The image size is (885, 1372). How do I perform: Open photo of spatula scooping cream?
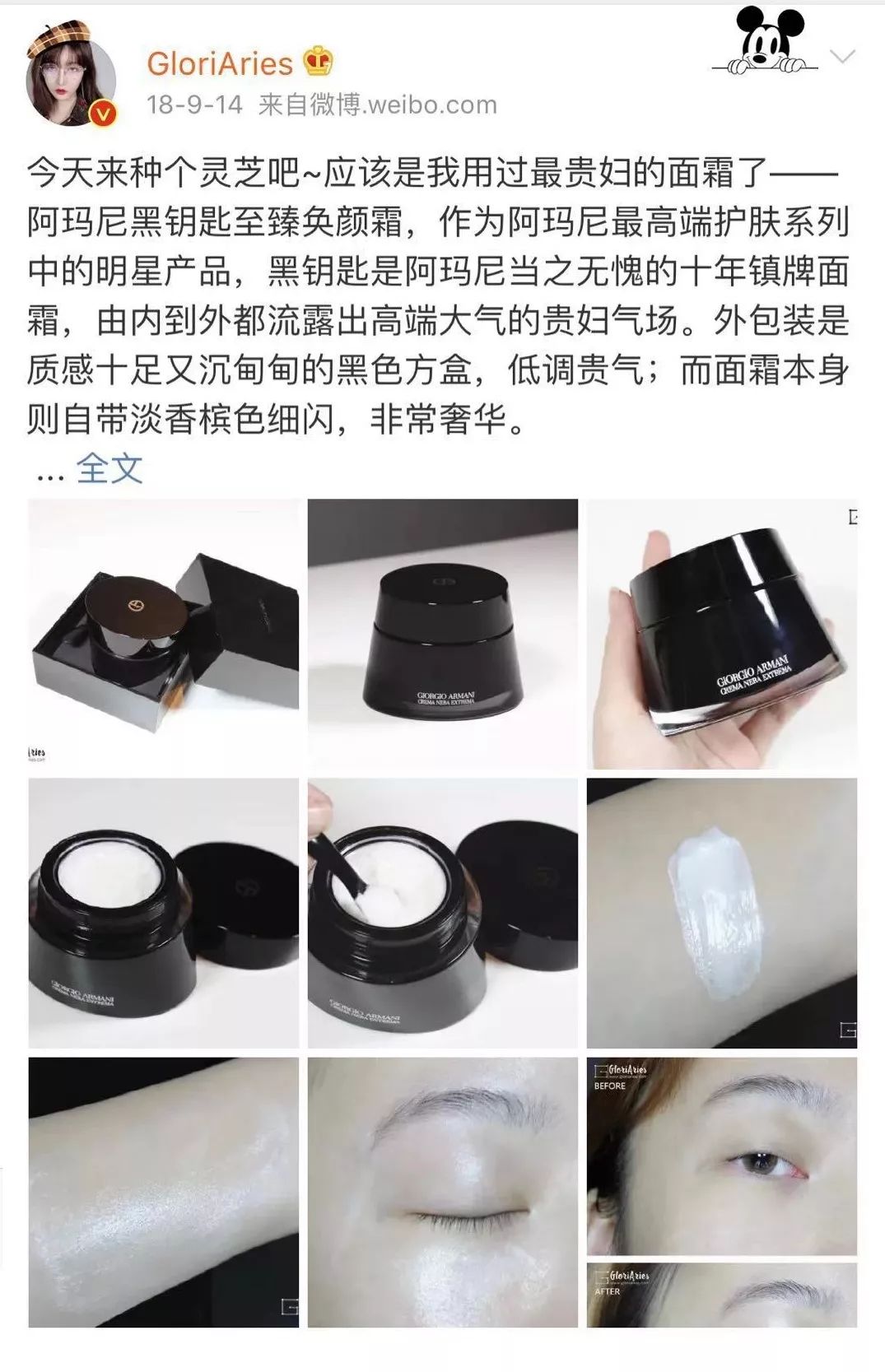[x=442, y=912]
